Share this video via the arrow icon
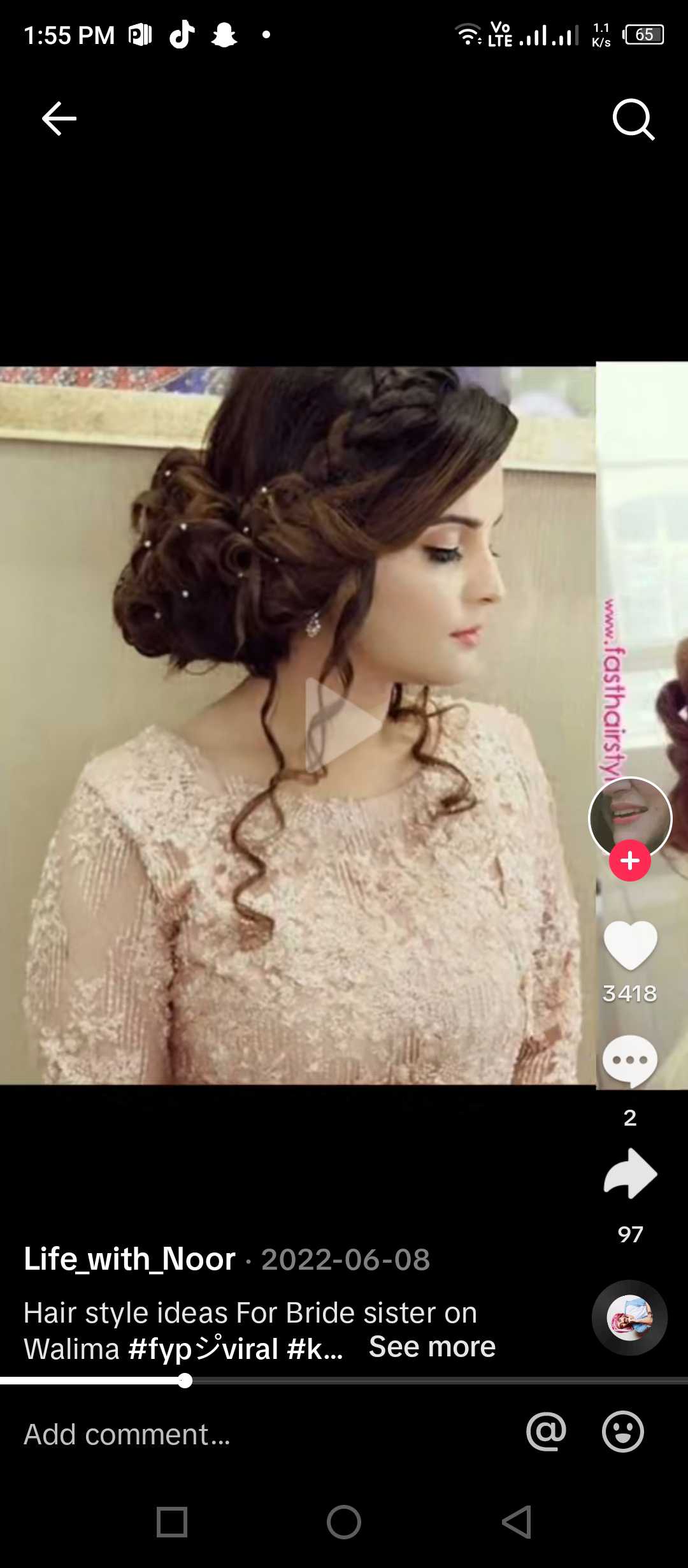 click(x=630, y=1173)
